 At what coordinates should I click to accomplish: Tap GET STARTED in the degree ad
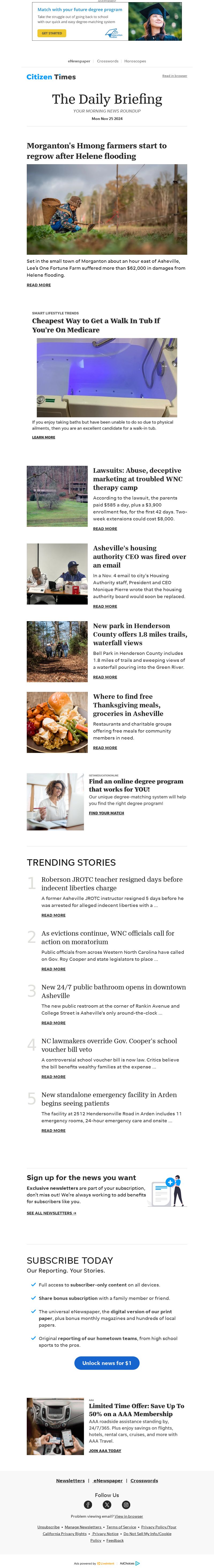click(52, 33)
